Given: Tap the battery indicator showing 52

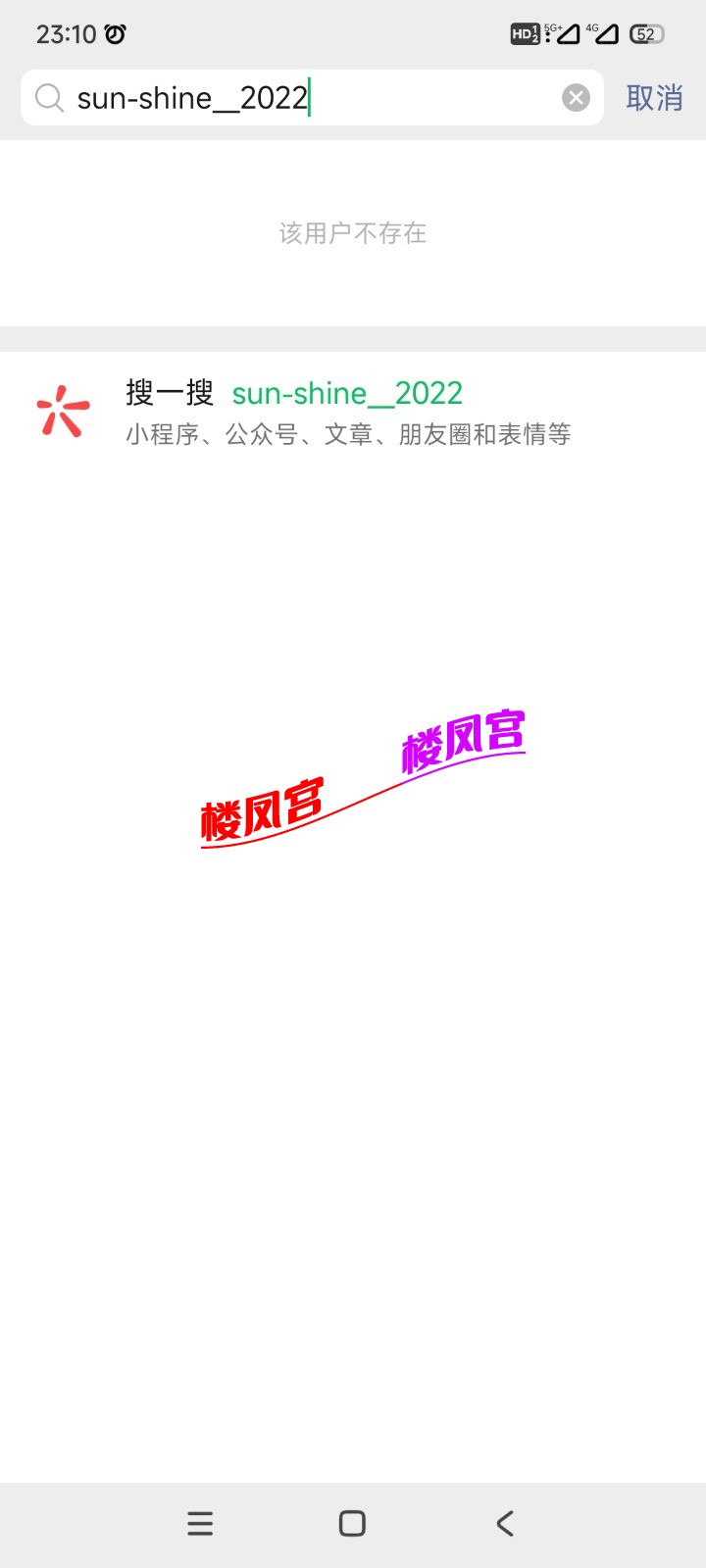Looking at the screenshot, I should 644,33.
